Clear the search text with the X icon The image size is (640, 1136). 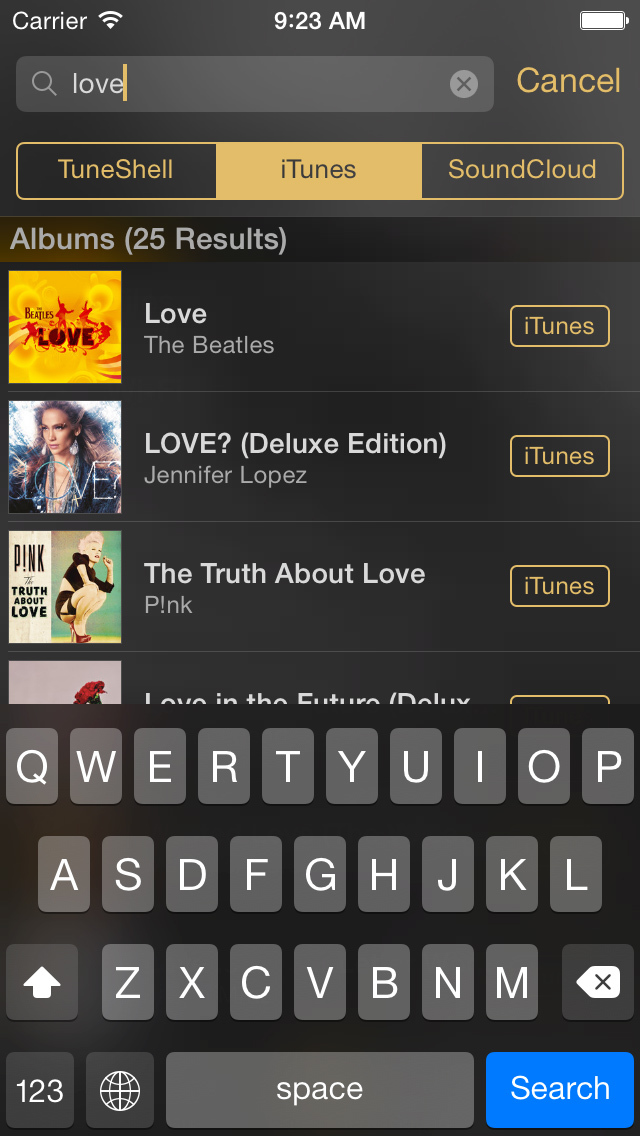(x=463, y=84)
